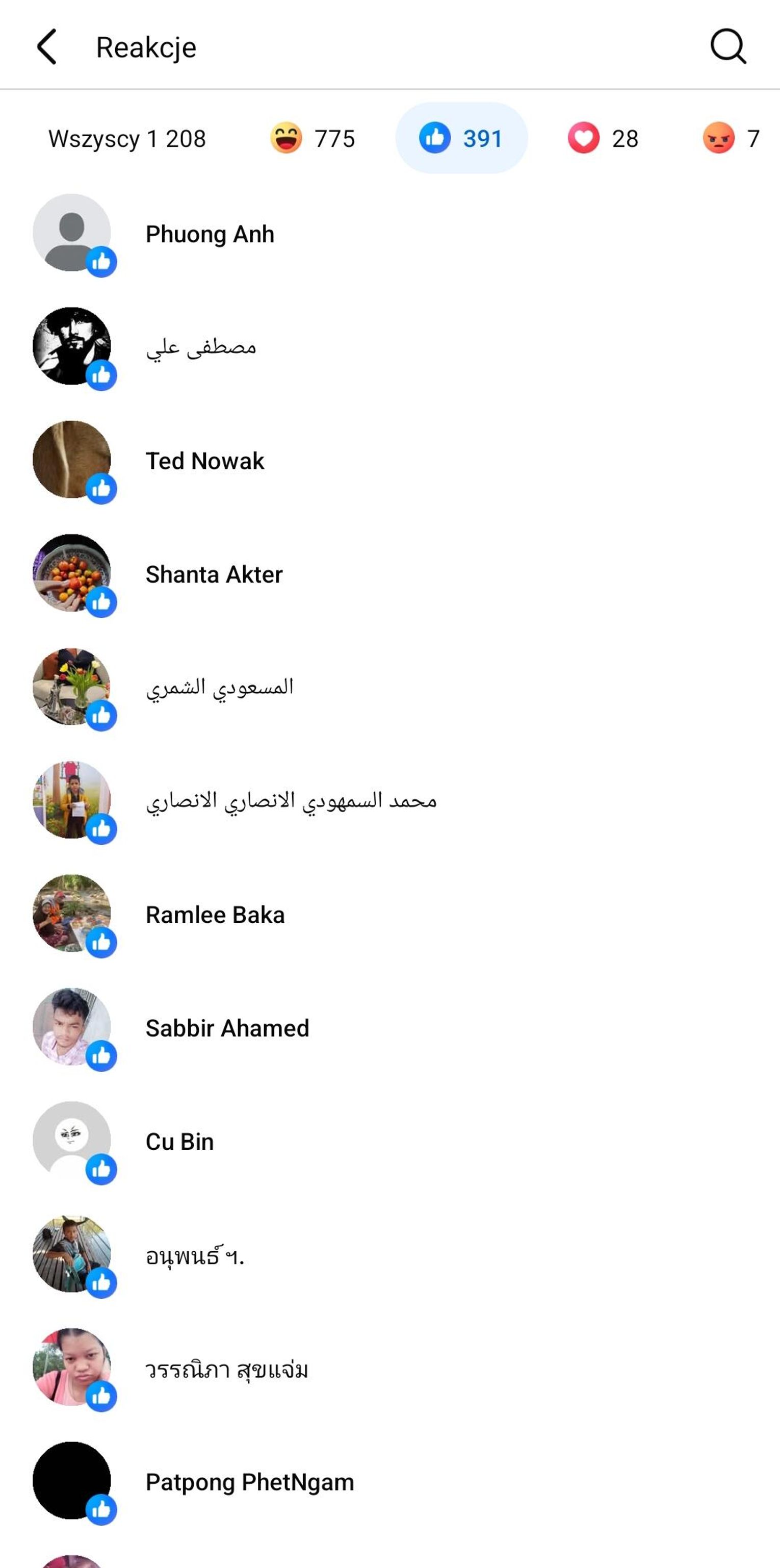View Ted Nowak's profile
This screenshot has height=1568, width=780.
205,461
